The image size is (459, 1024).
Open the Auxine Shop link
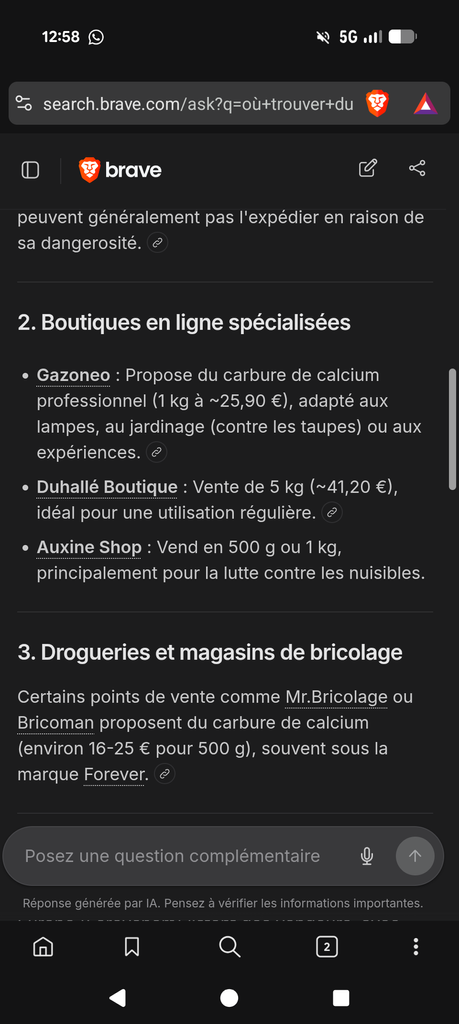click(89, 547)
